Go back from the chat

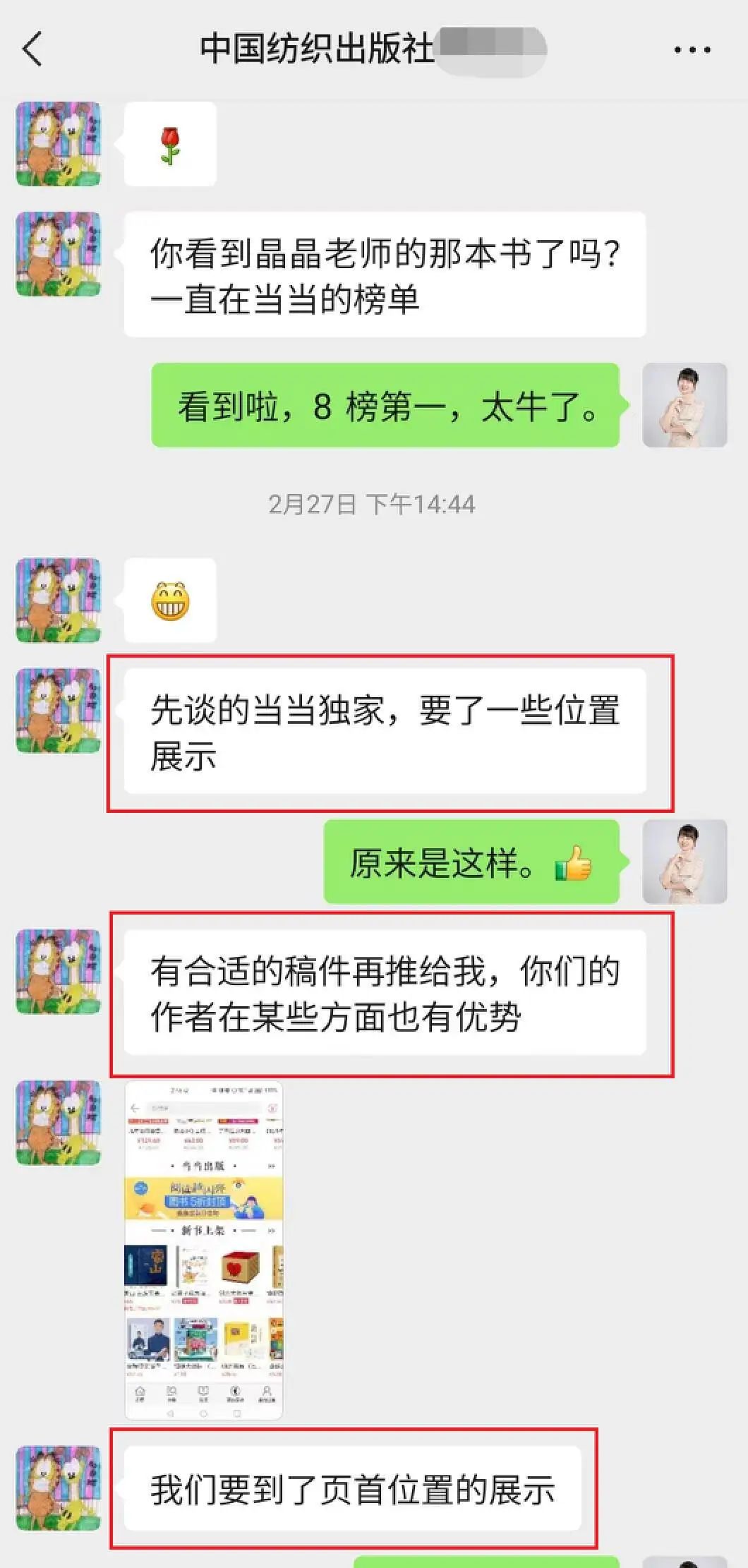pos(32,49)
